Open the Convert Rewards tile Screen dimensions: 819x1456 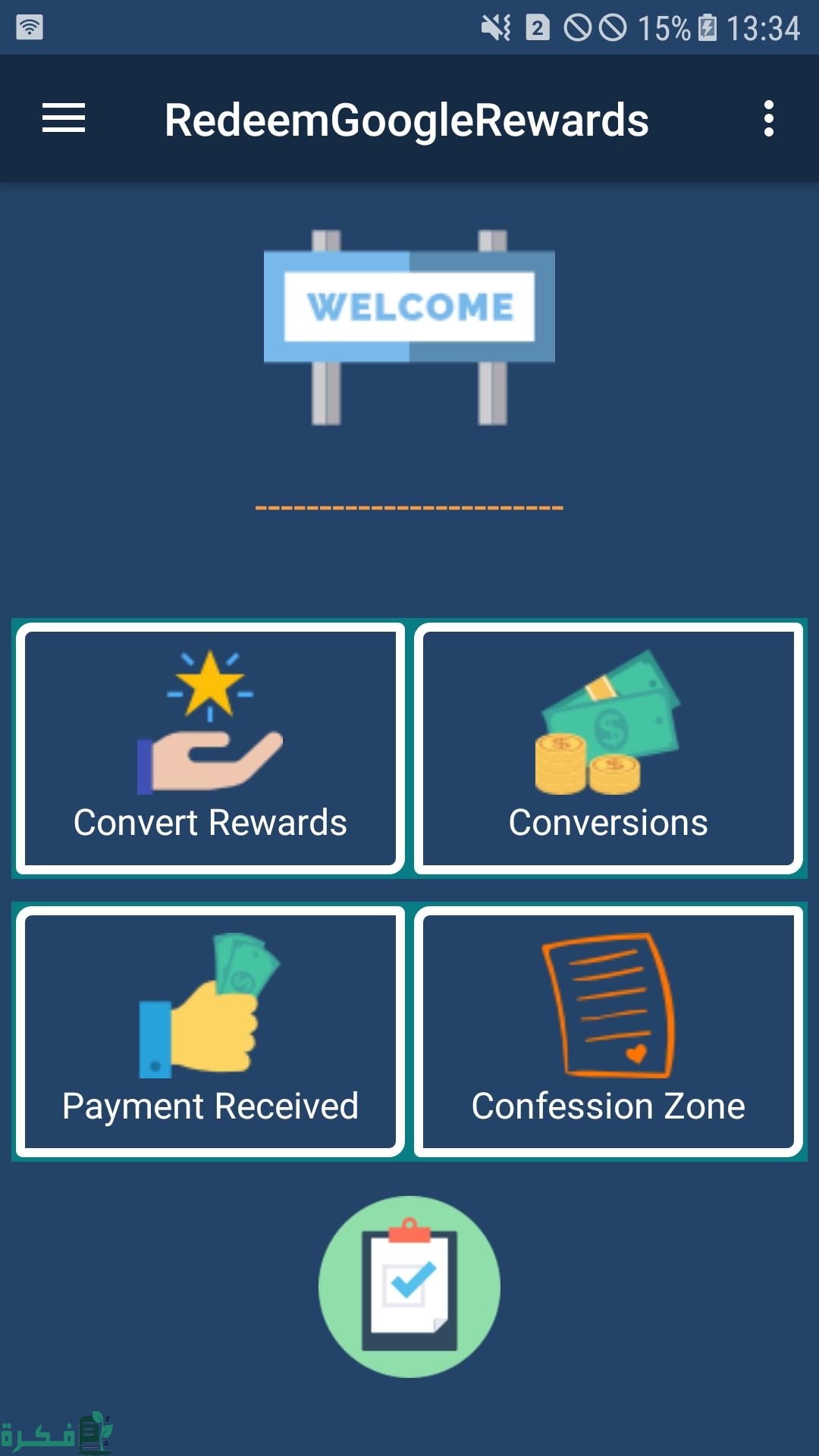[210, 748]
